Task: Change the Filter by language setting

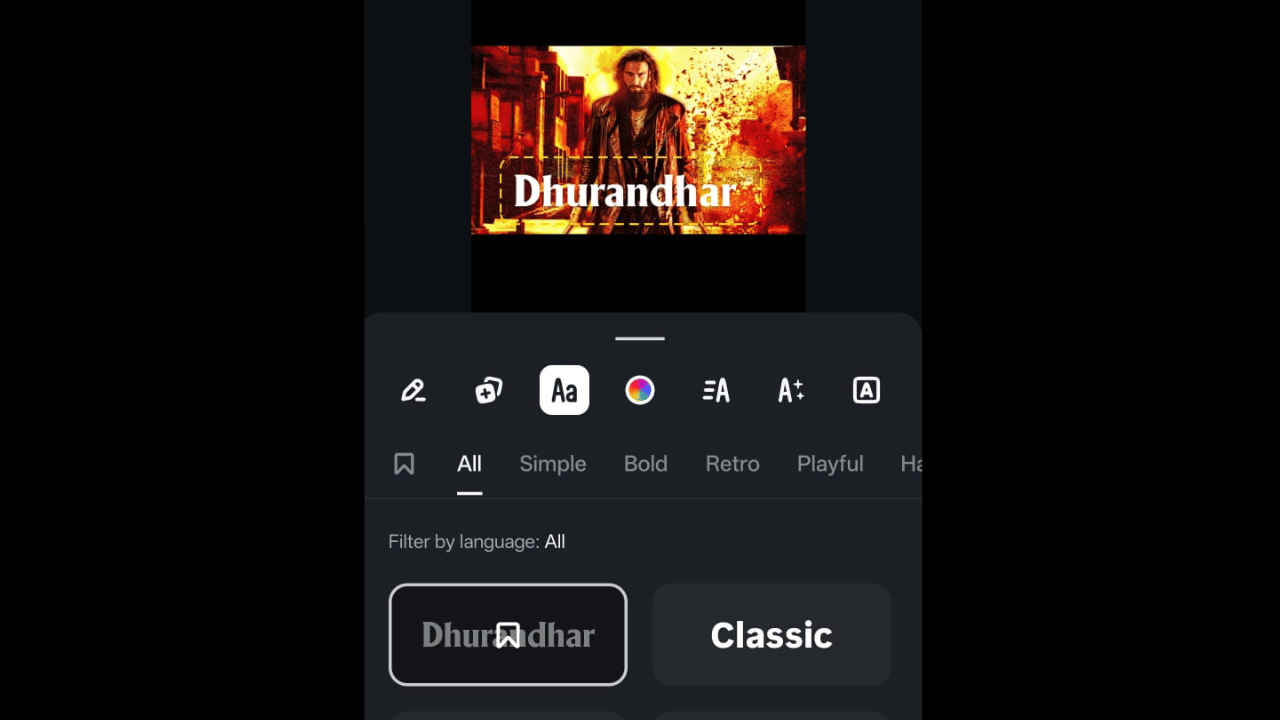Action: 555,542
